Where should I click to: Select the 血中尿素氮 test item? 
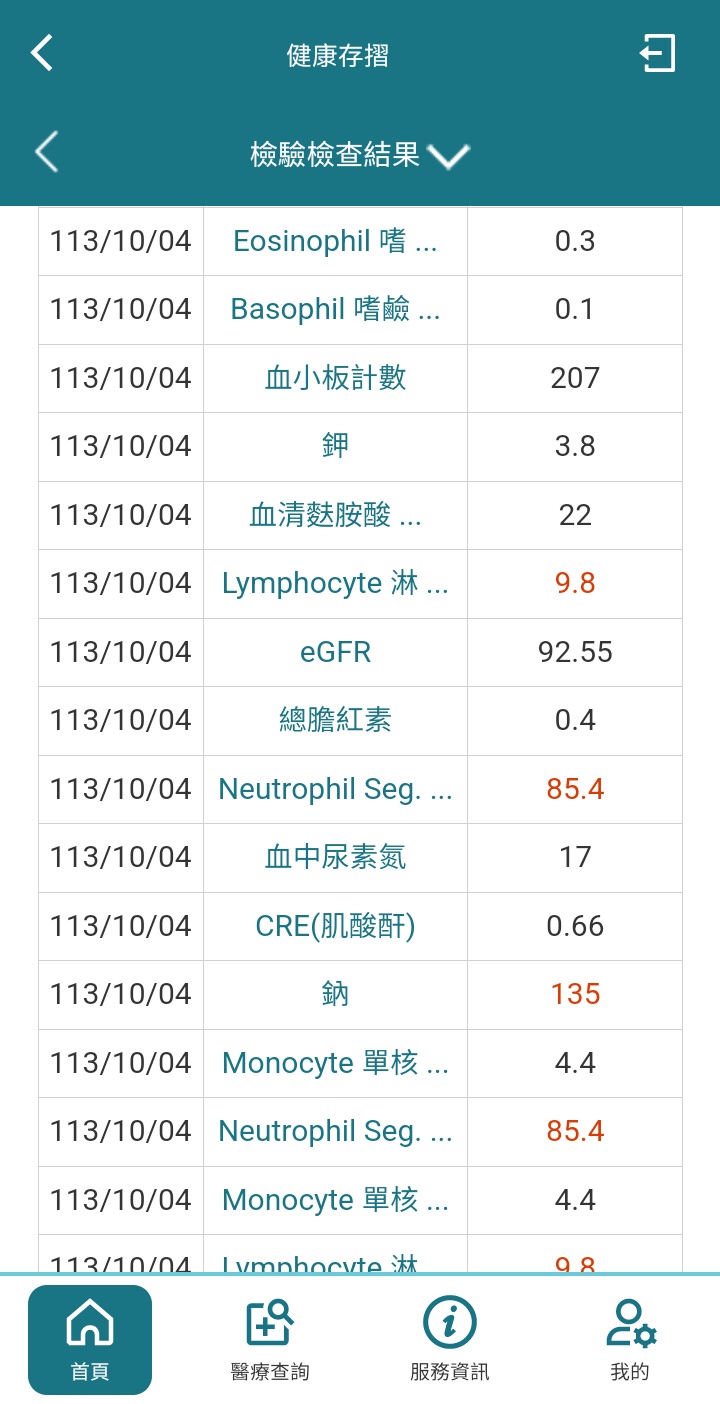(x=335, y=857)
